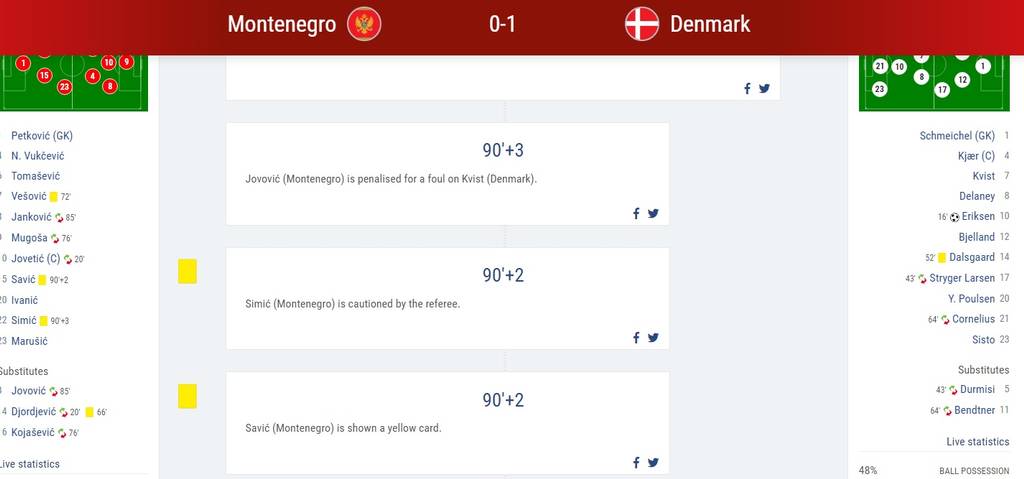1024x479 pixels.
Task: Open Eriksen's player profile
Action: (x=978, y=217)
